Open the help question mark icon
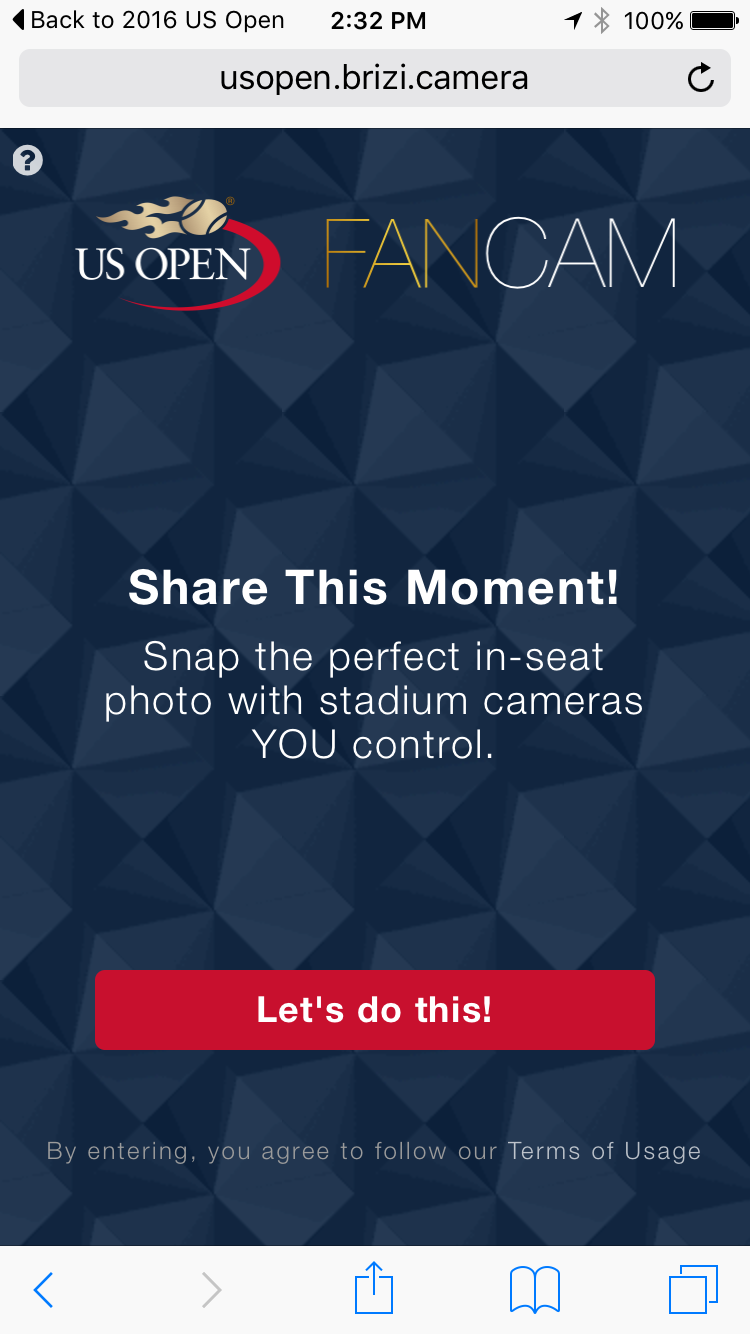 point(27,159)
